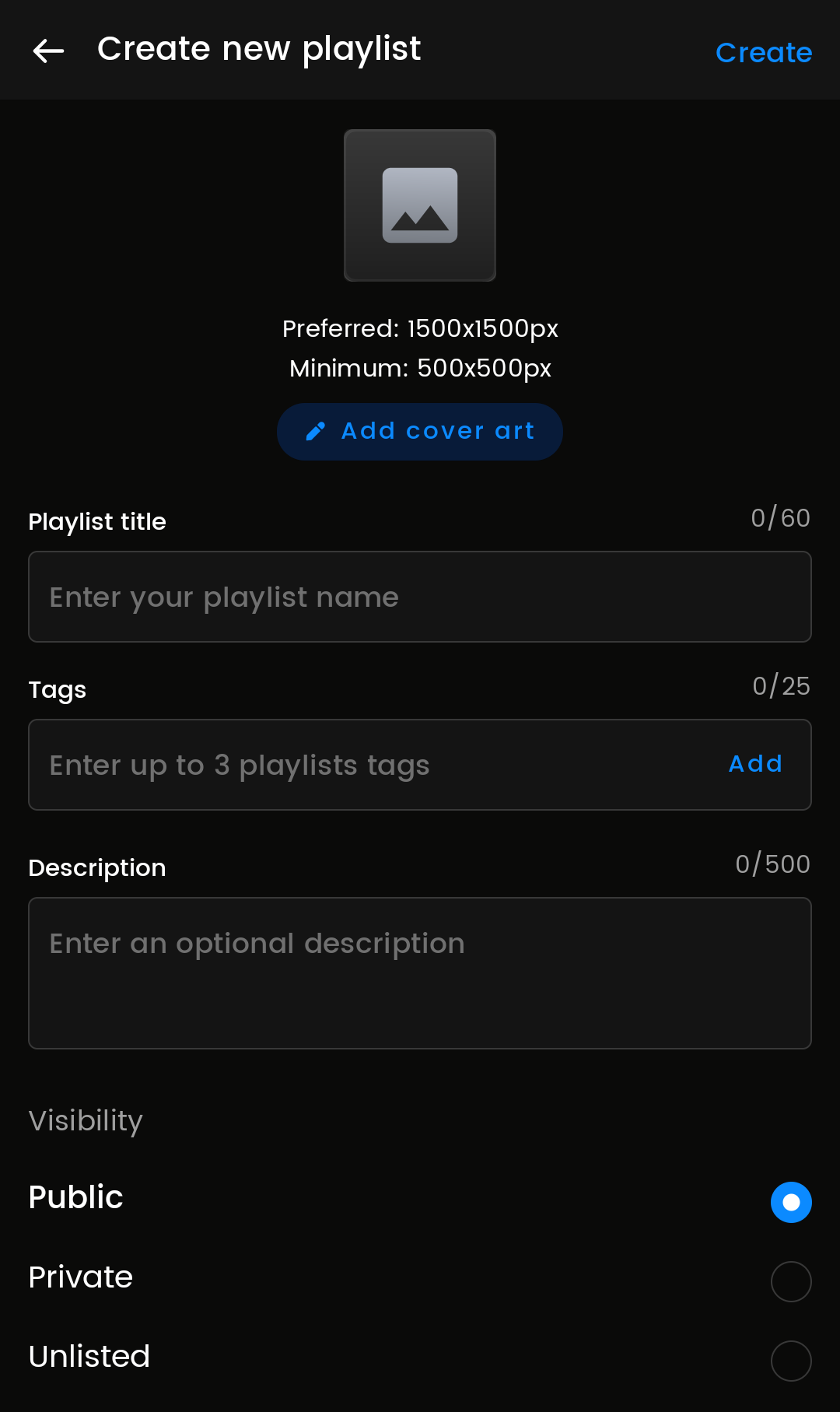Select the Public visibility option
Viewport: 840px width, 1412px height.
[x=791, y=1202]
